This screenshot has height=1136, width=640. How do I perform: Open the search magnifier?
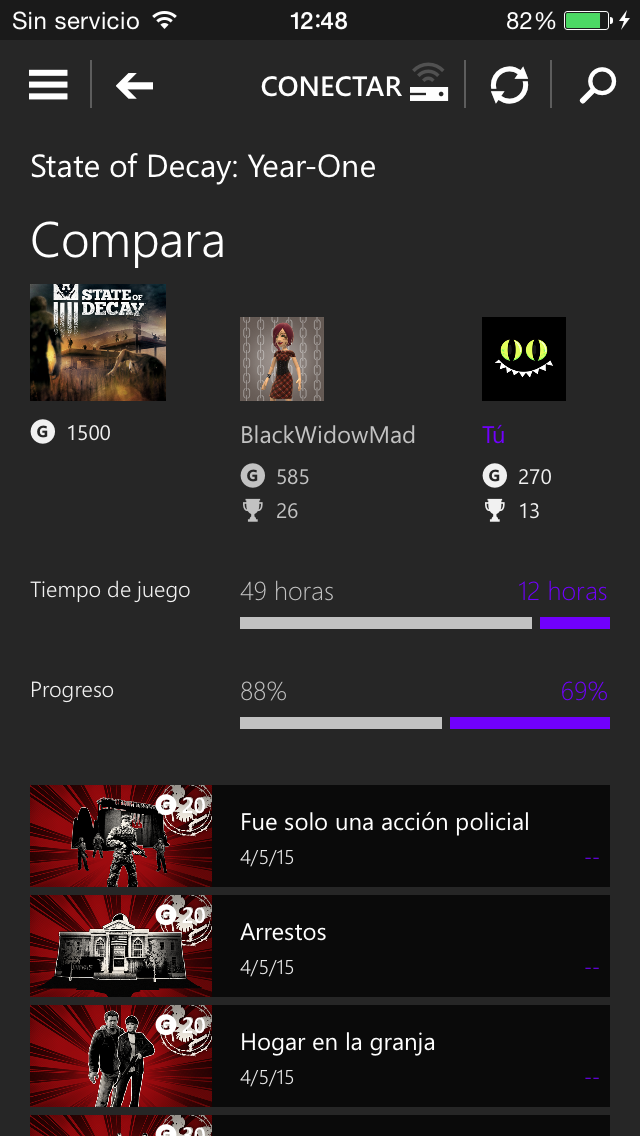[x=598, y=86]
